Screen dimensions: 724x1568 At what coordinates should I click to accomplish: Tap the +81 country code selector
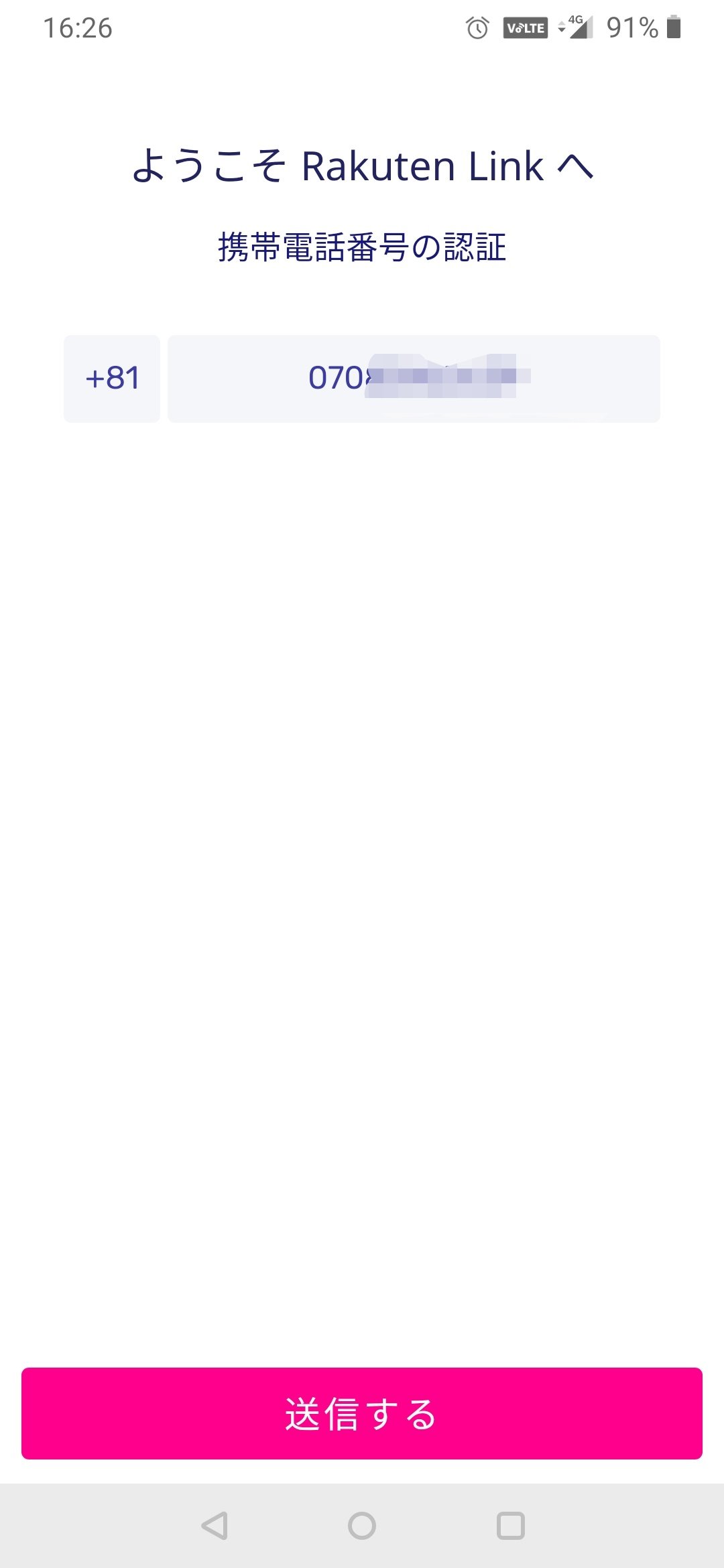pyautogui.click(x=112, y=379)
